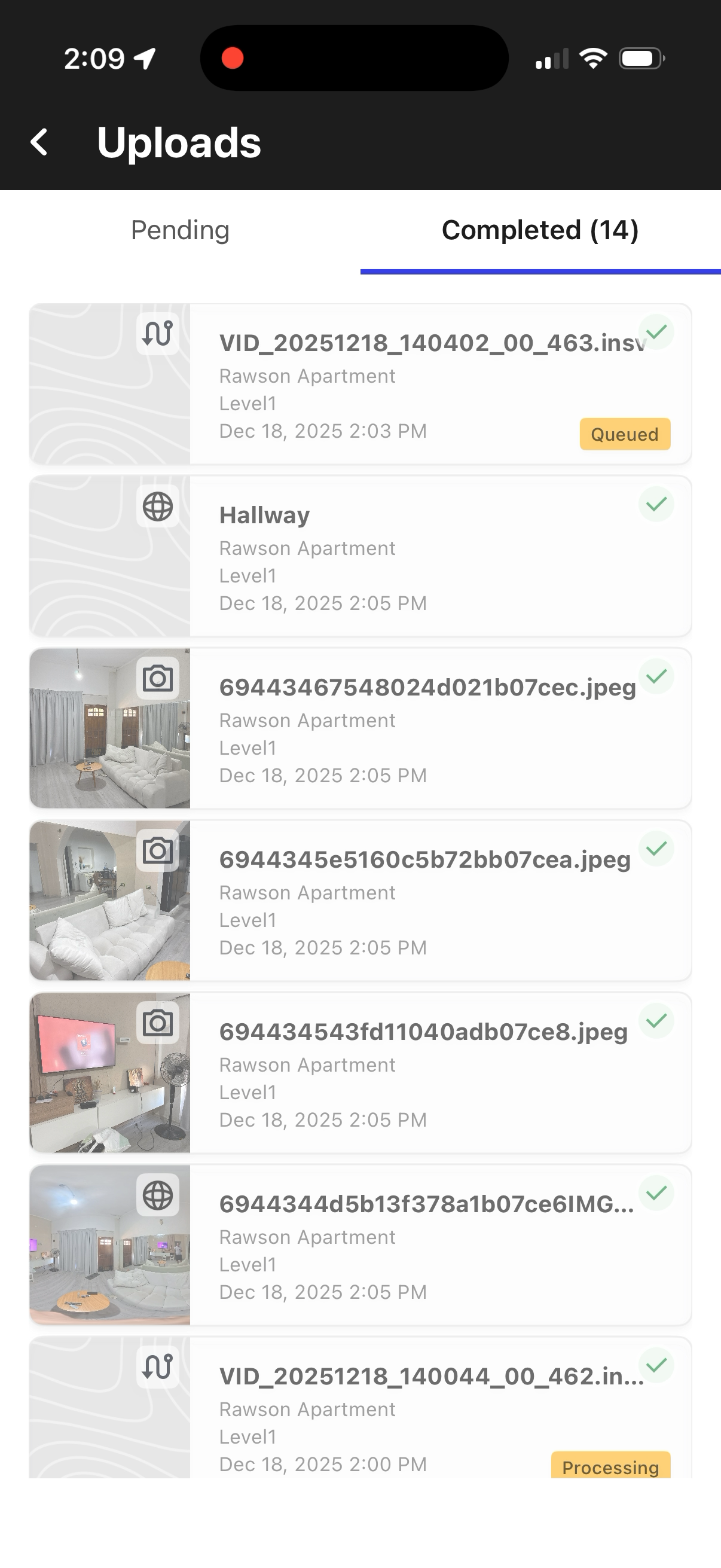Select the Completed (14) tab
Screen dimensions: 721x1568
click(540, 231)
